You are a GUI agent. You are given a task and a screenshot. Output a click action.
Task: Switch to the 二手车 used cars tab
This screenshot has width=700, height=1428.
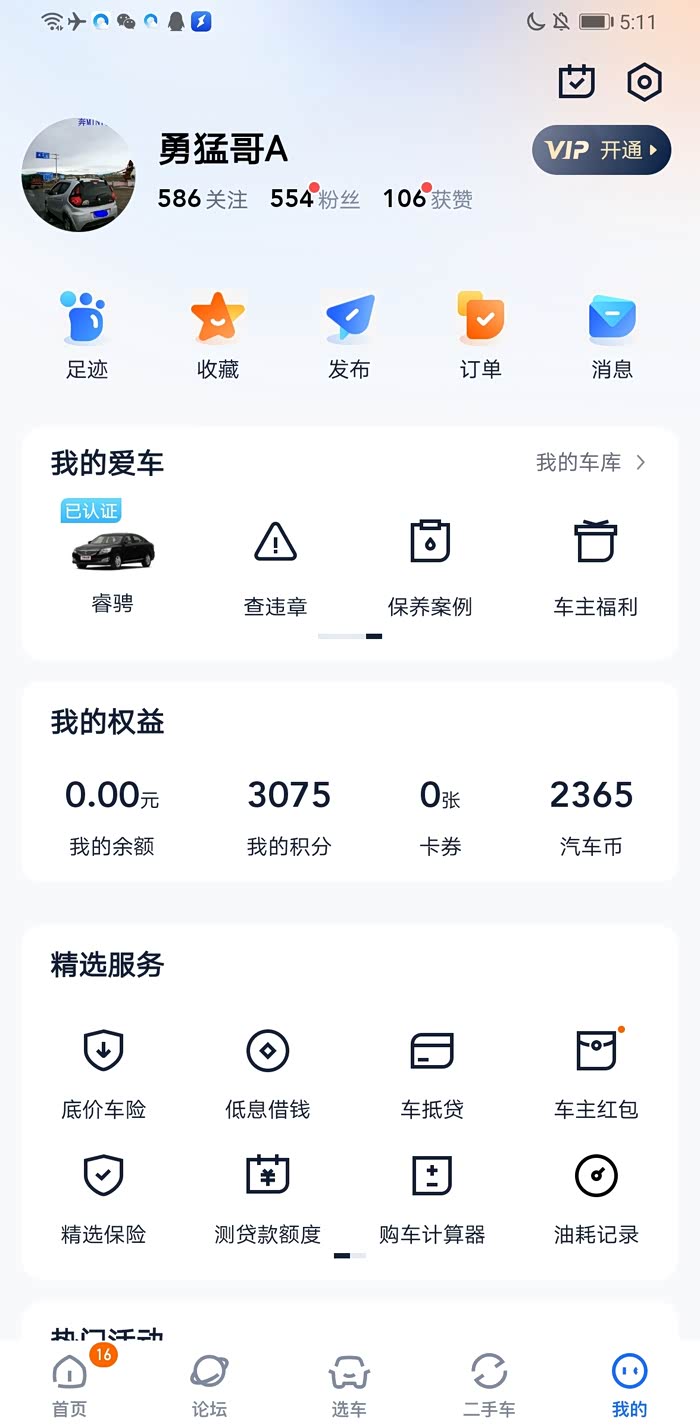tap(489, 1385)
